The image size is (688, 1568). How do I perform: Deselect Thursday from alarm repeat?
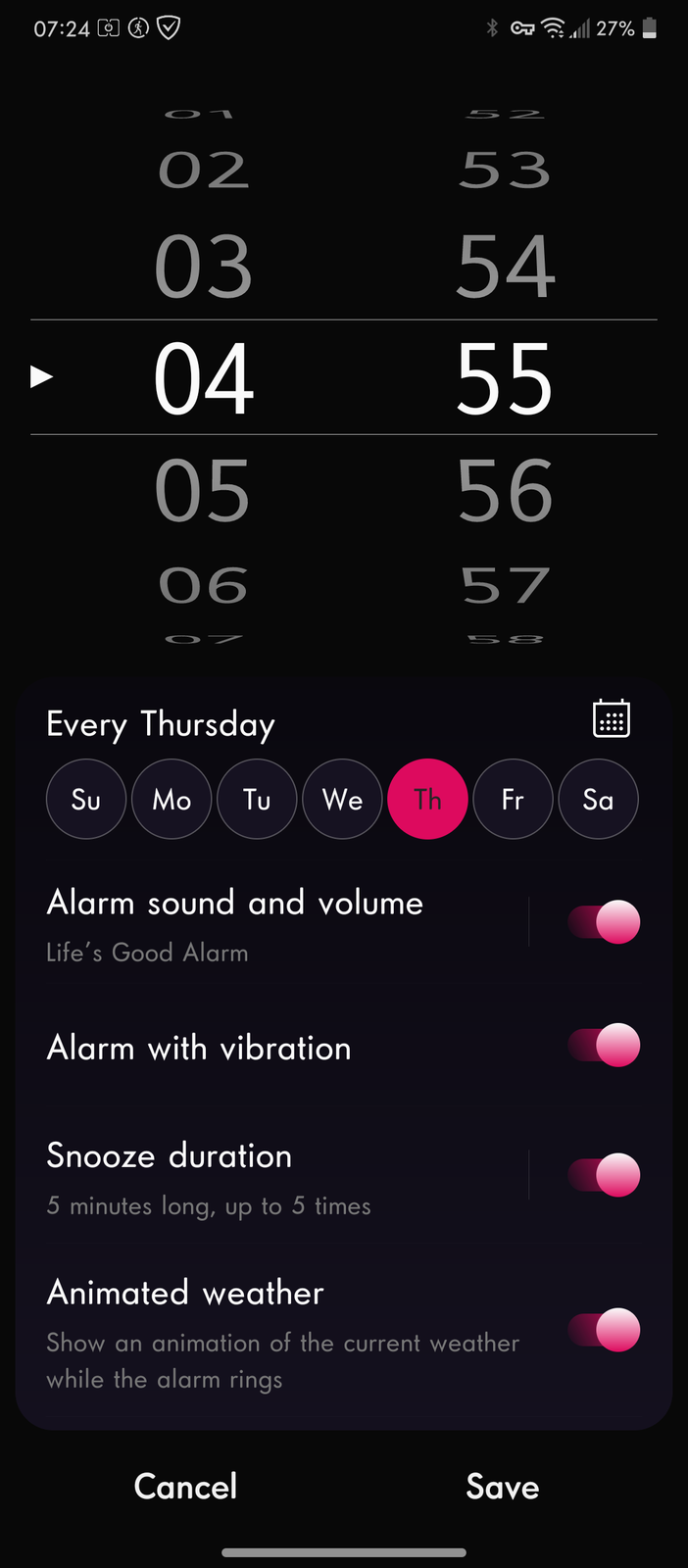427,800
